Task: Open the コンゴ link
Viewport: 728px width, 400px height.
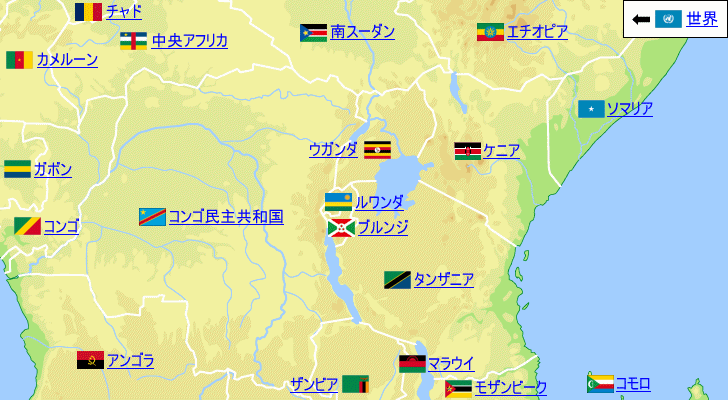Action: (x=61, y=227)
